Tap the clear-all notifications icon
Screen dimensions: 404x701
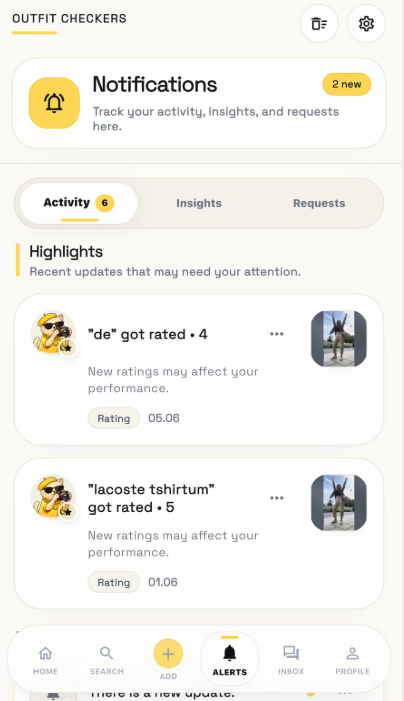click(319, 24)
